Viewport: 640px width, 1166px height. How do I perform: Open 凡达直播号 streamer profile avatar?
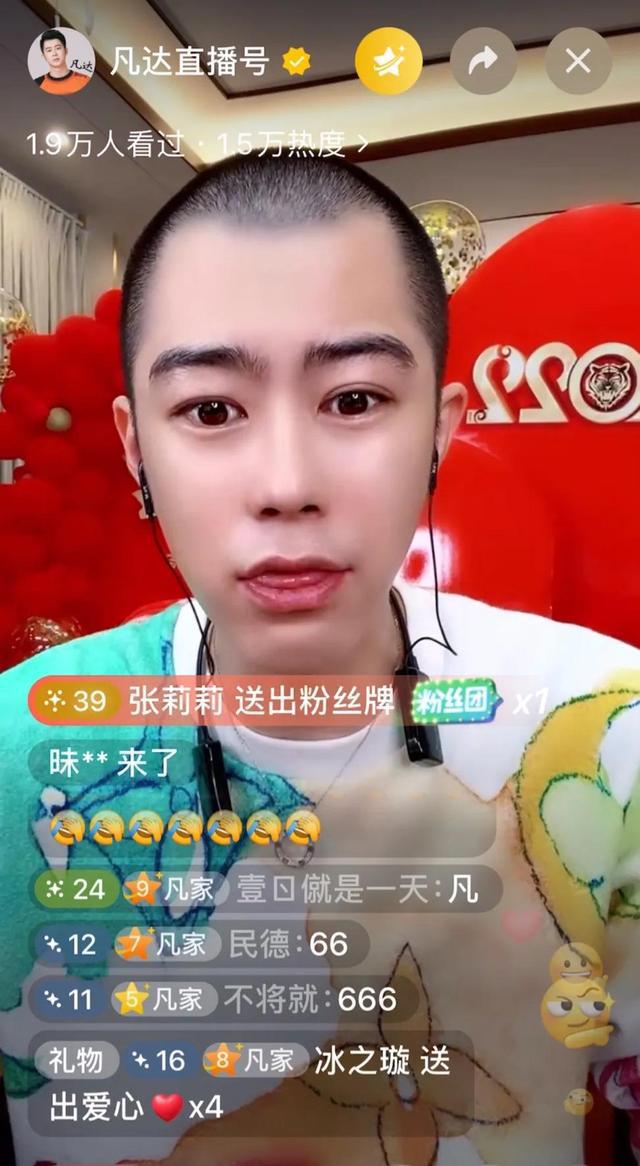pyautogui.click(x=60, y=61)
